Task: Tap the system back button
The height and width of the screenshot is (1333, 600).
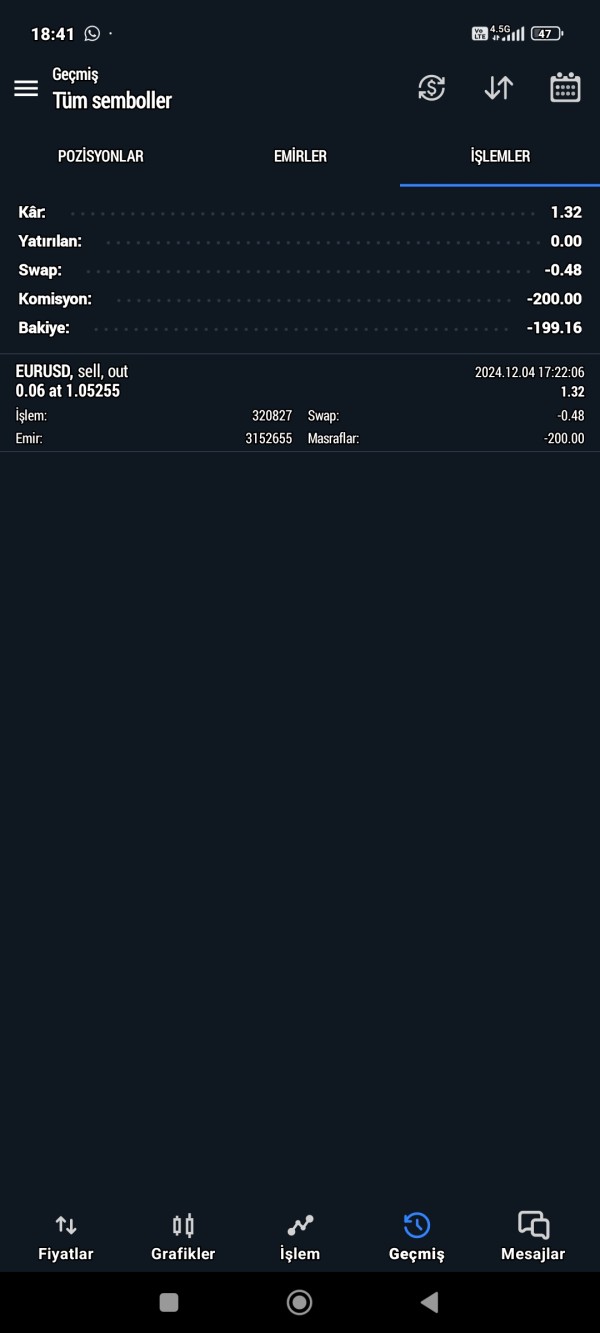Action: (429, 1302)
